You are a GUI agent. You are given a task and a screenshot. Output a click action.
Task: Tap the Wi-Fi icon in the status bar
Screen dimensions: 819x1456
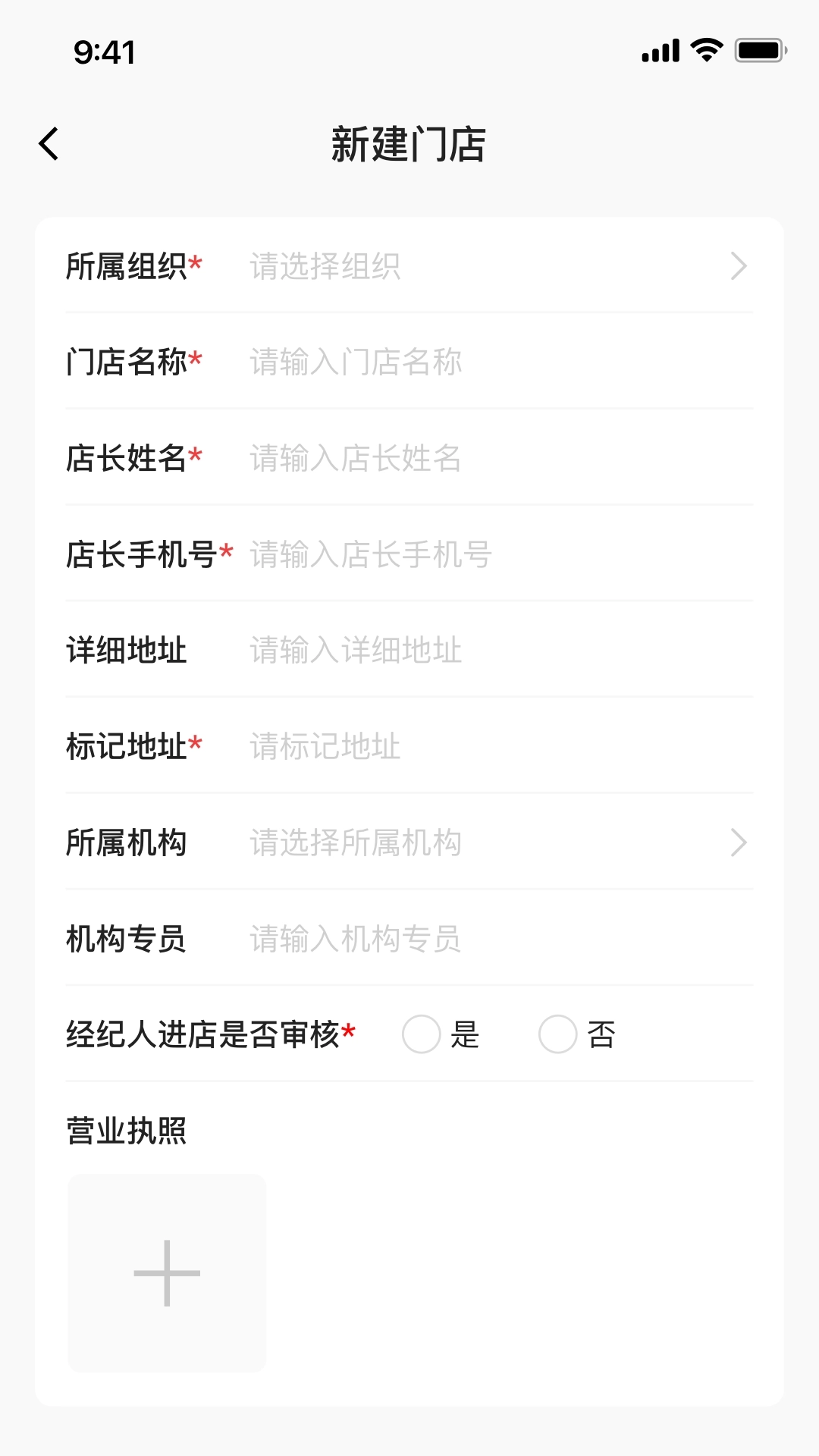tap(704, 51)
